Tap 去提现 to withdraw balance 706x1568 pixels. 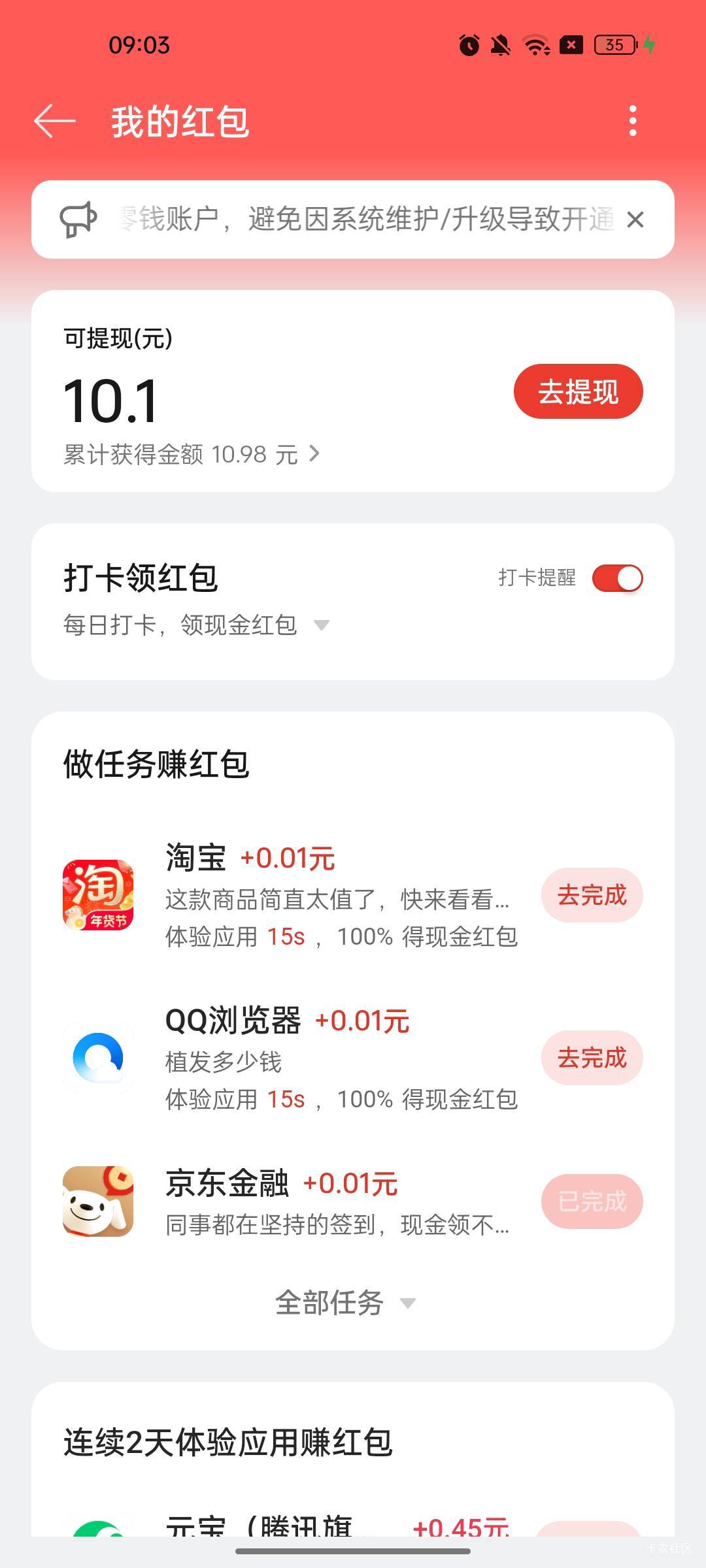click(x=578, y=392)
